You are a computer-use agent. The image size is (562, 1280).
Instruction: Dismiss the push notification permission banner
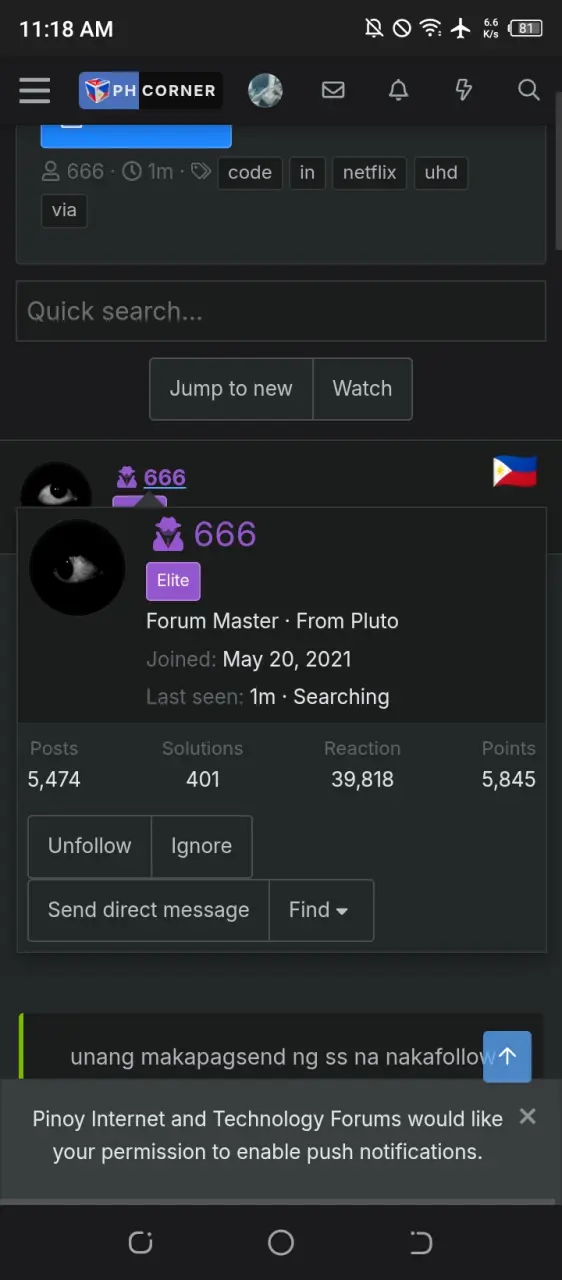528,1117
